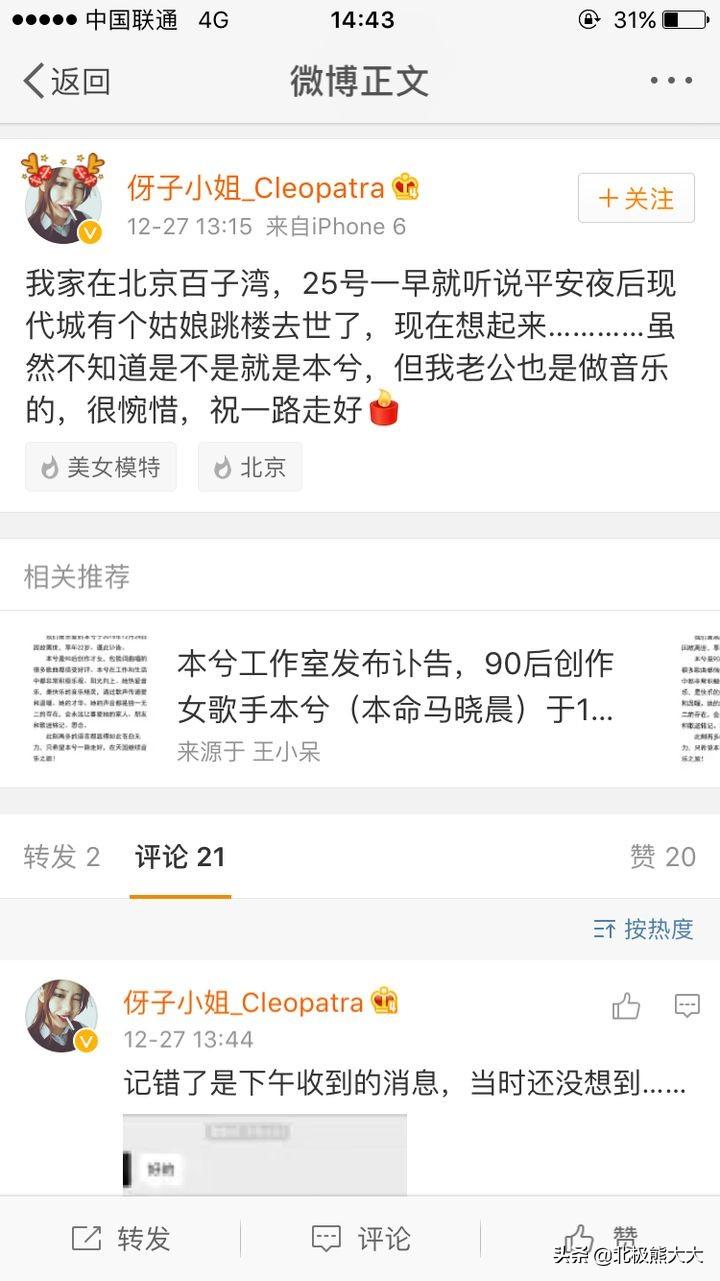
Task: Open the three-dot overflow menu
Action: point(670,81)
